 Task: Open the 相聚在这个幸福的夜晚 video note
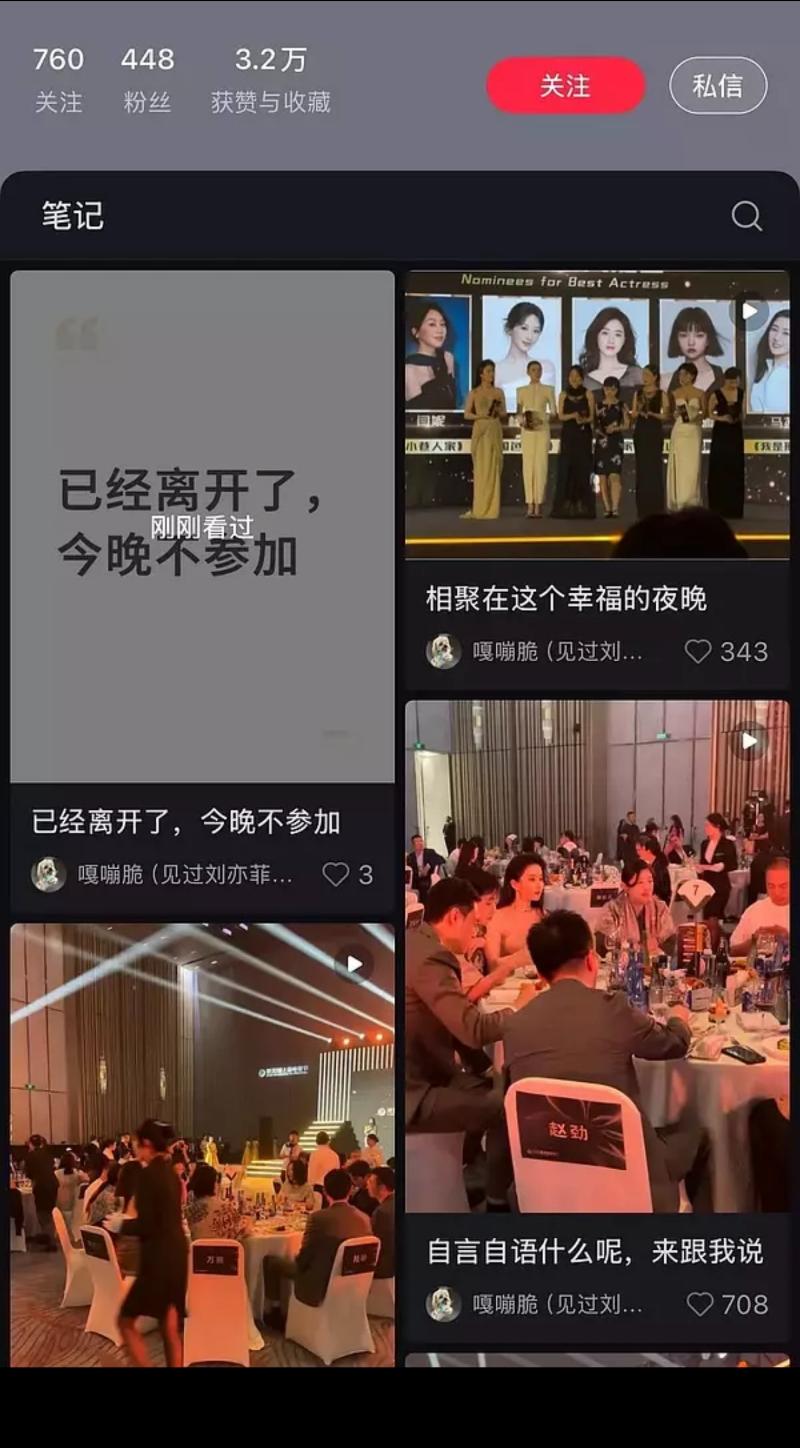[597, 414]
